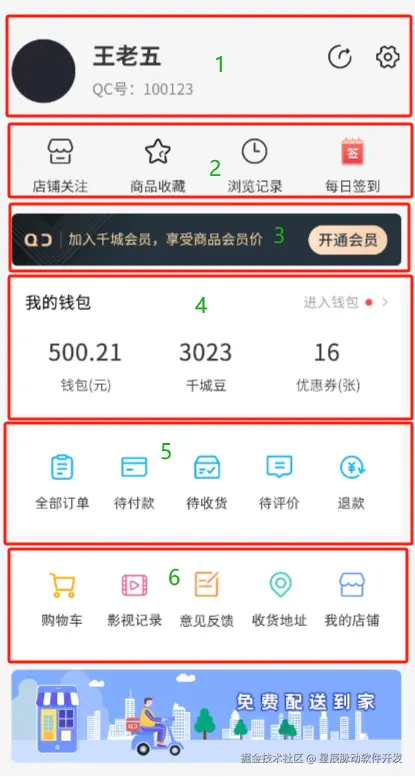This screenshot has height=777, width=415.
Task: Open the settings gear icon
Action: pos(388,57)
